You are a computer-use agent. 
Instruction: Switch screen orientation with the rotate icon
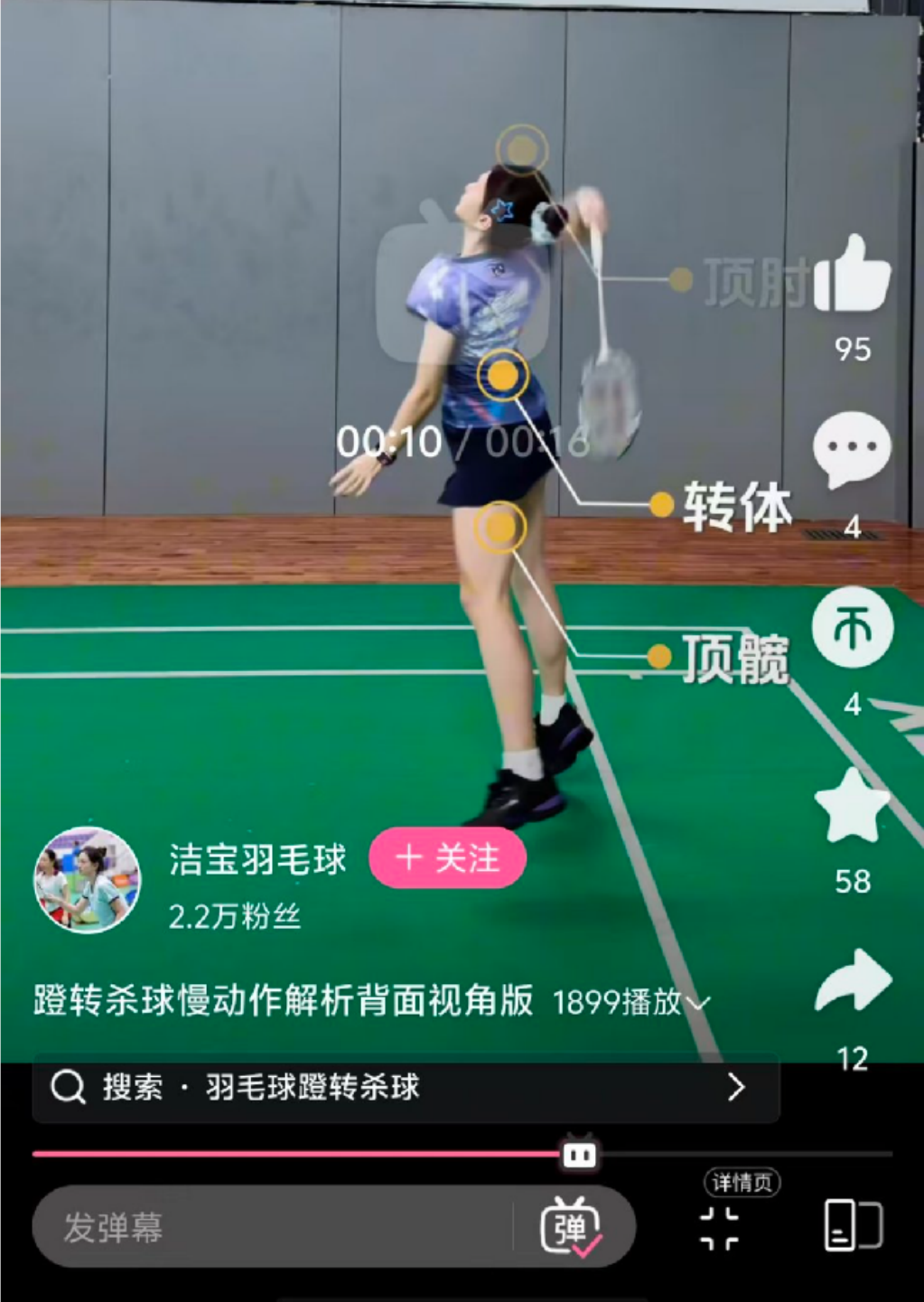pyautogui.click(x=853, y=1225)
